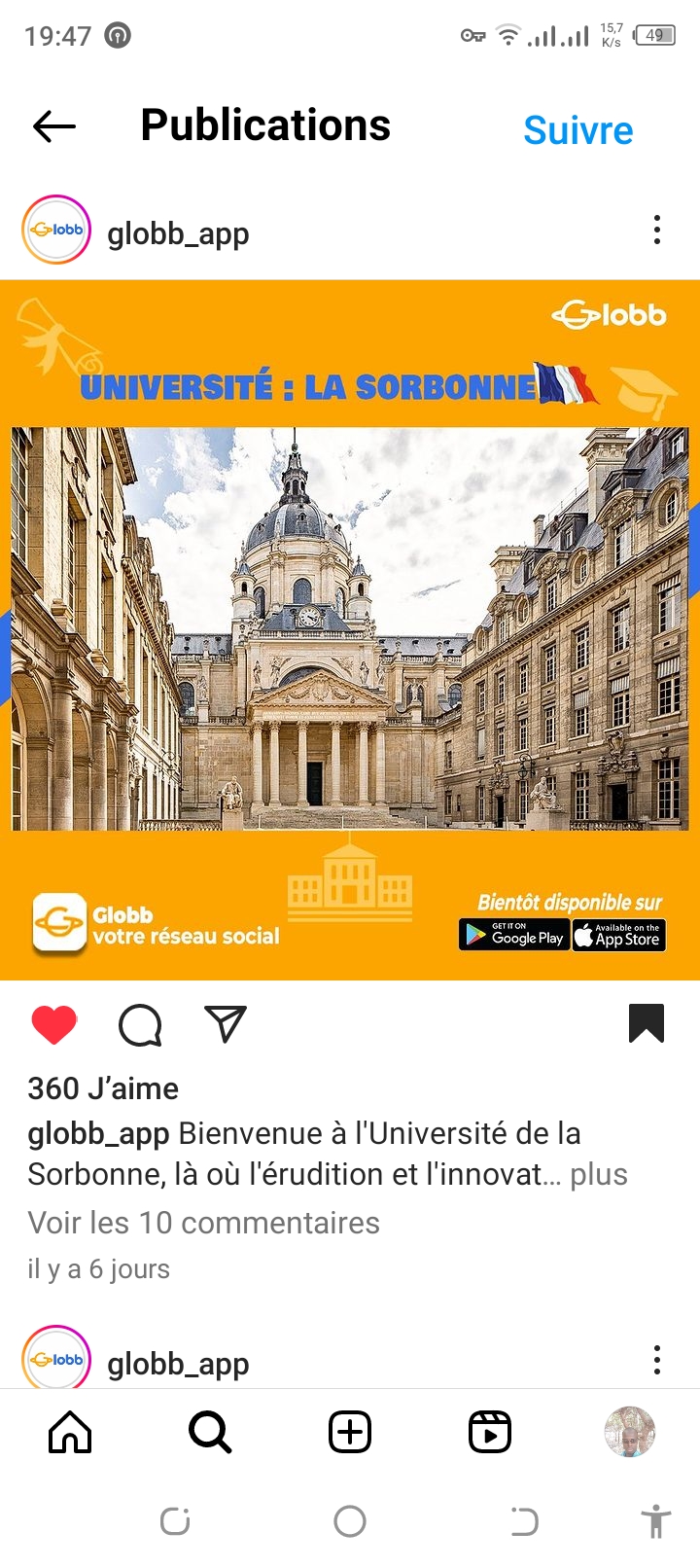
Task: Open globb_app profile from the Sorbonne post header
Action: [x=178, y=233]
